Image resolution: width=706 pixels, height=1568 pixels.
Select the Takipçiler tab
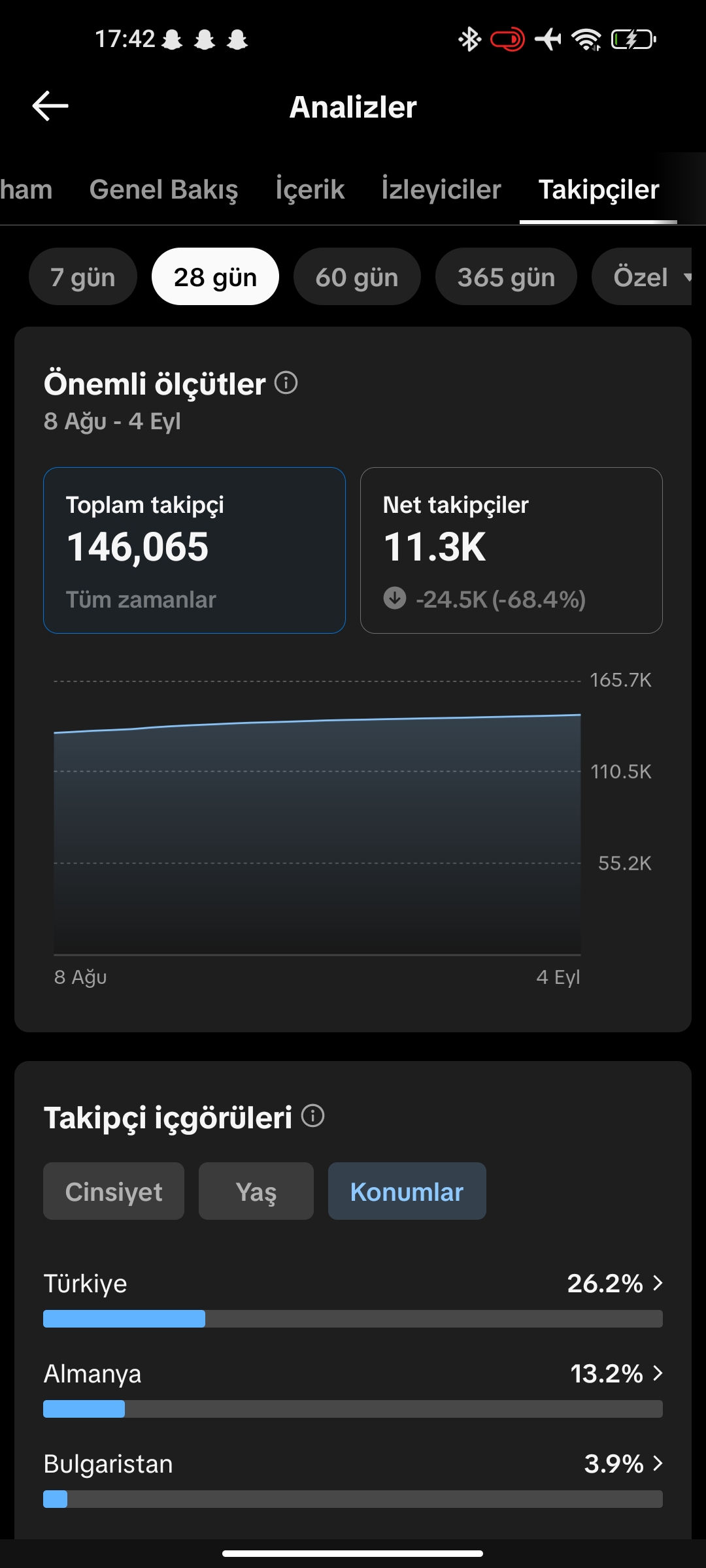[x=598, y=189]
